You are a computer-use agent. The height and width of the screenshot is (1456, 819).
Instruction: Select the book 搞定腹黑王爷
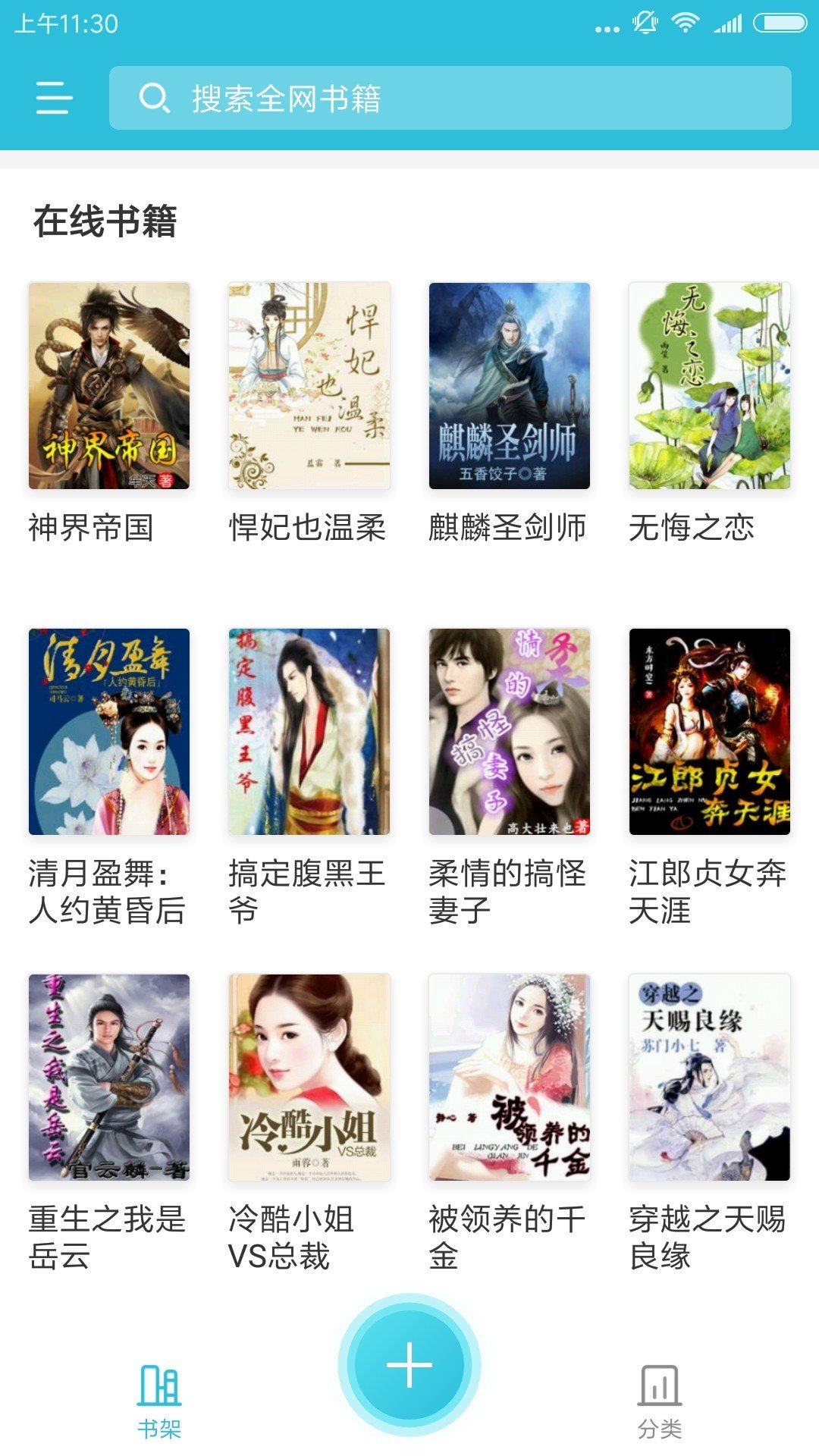click(x=309, y=732)
